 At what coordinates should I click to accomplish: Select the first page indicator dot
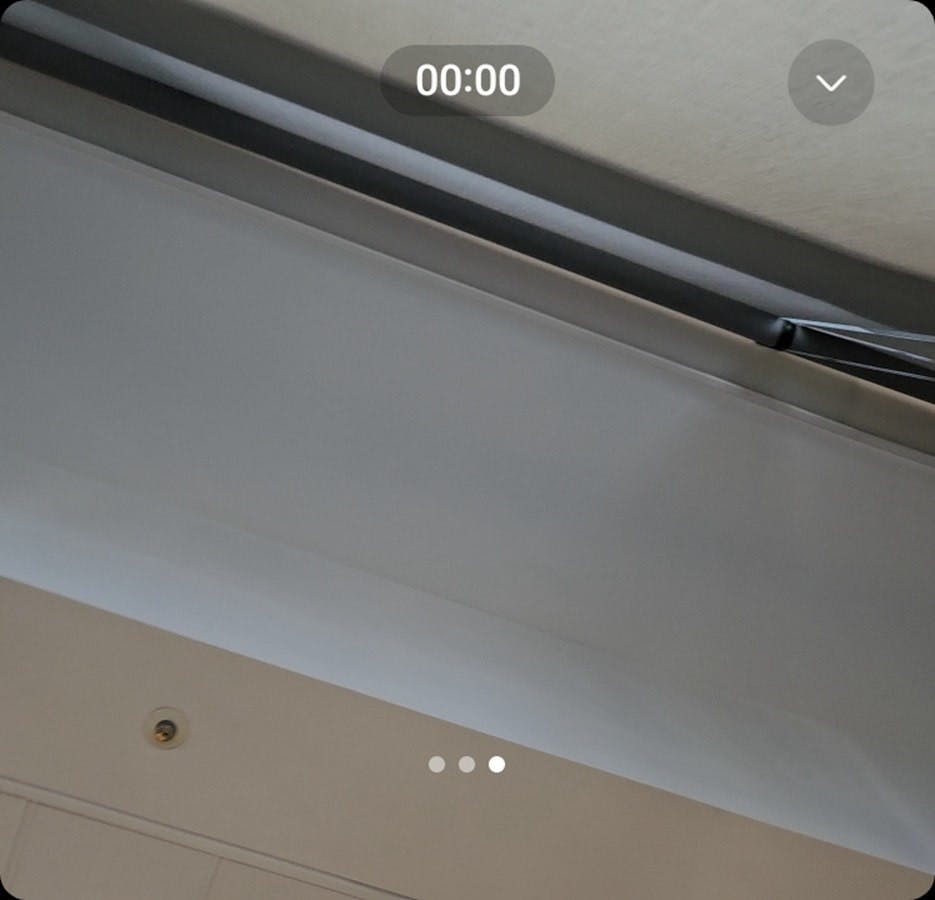pyautogui.click(x=436, y=764)
